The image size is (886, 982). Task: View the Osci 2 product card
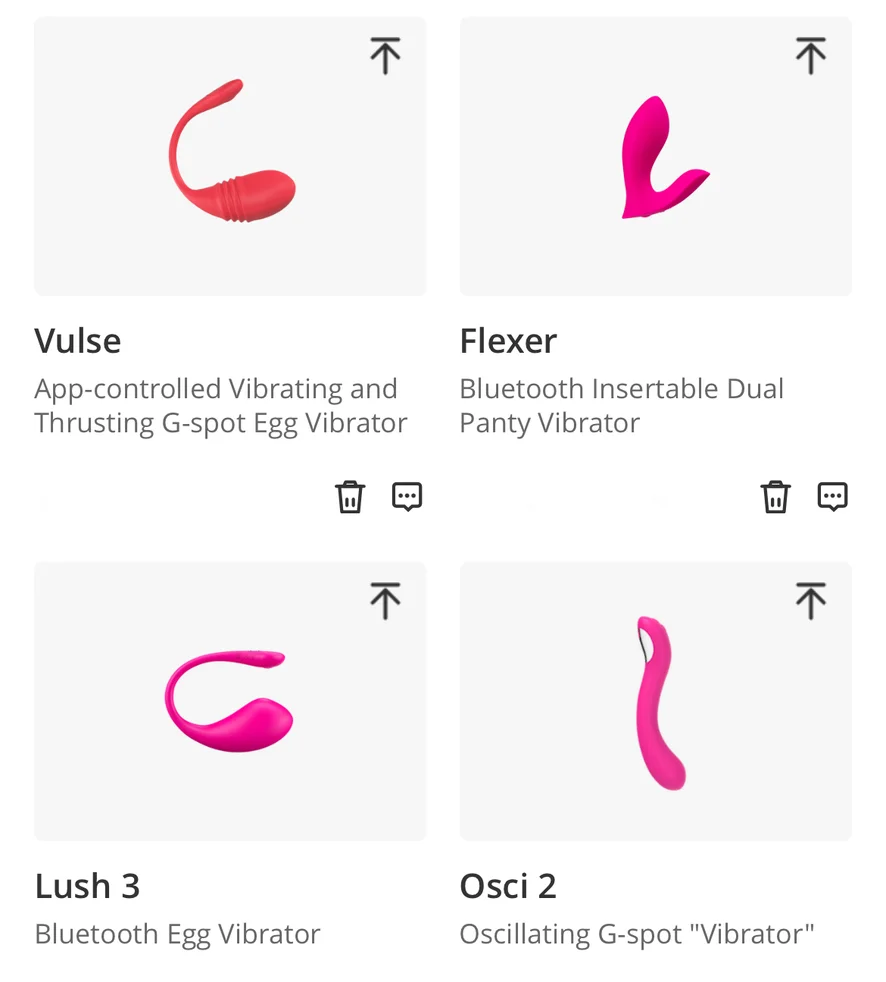[656, 701]
